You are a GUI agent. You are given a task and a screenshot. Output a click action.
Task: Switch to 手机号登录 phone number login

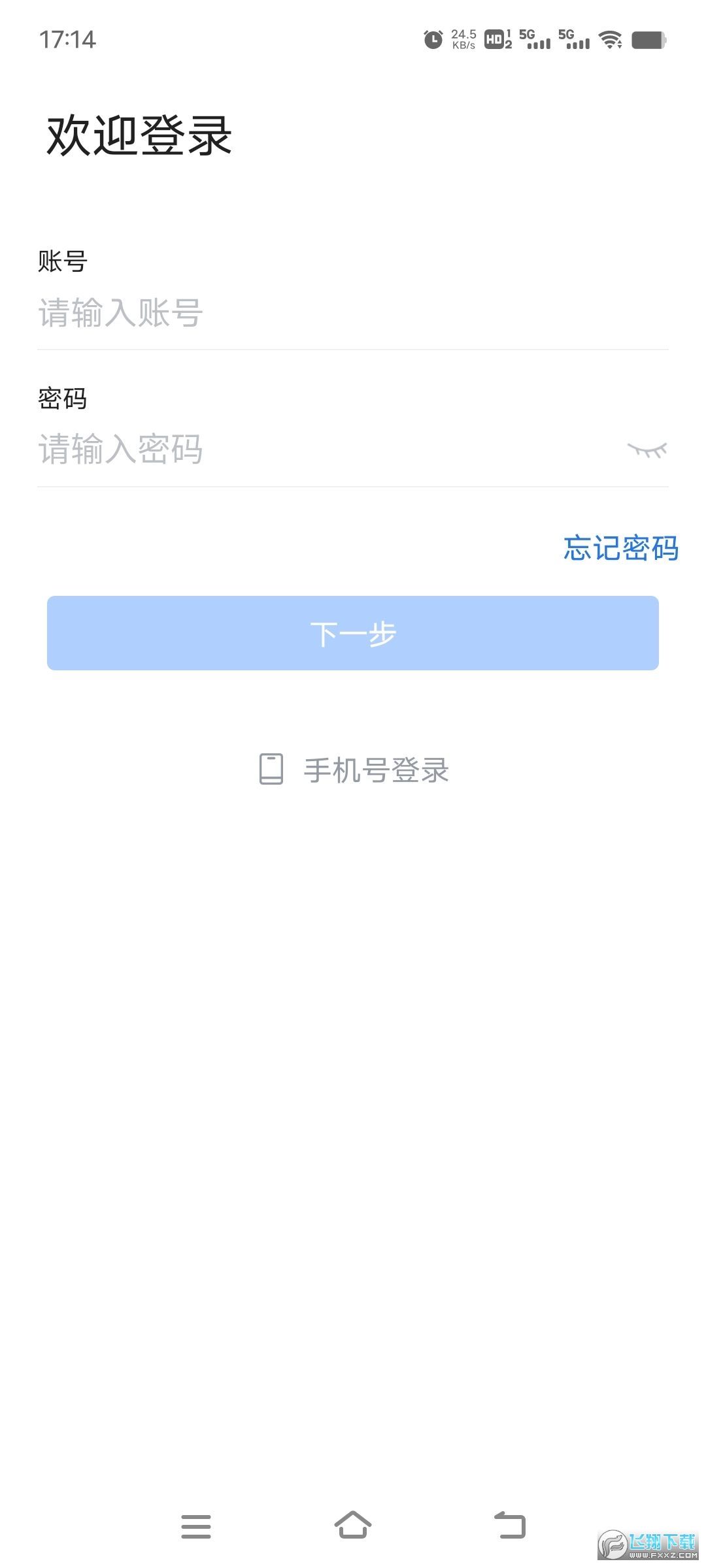377,771
